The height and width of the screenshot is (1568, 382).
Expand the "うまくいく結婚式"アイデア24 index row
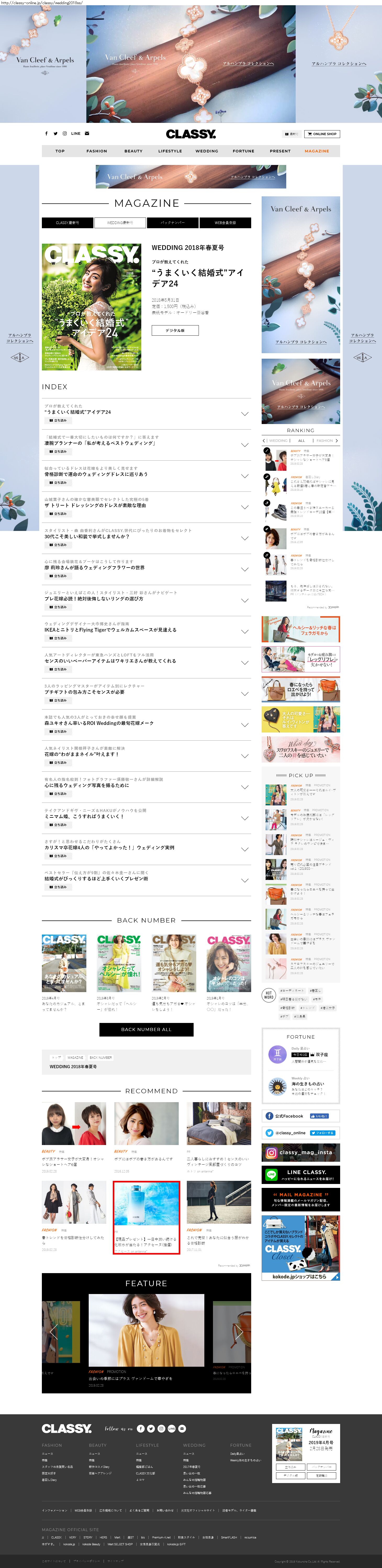[x=244, y=413]
